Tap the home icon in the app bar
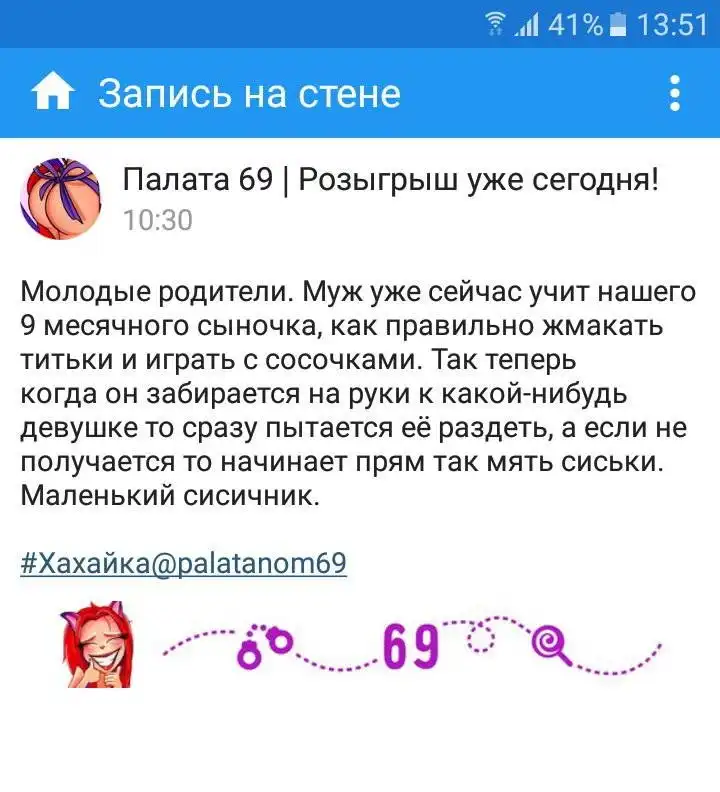This screenshot has width=720, height=792. [53, 93]
